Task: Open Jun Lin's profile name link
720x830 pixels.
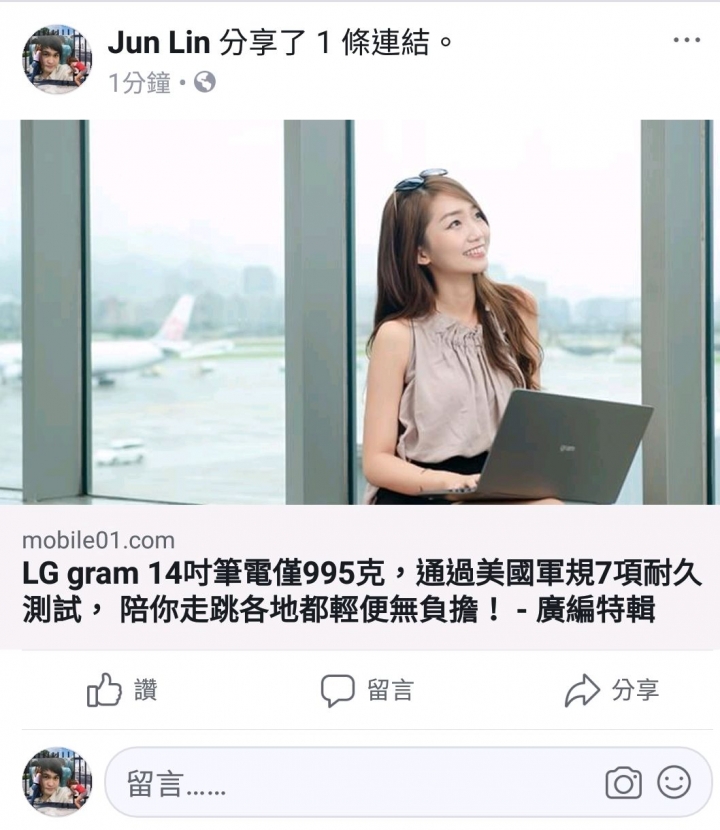Action: (159, 43)
